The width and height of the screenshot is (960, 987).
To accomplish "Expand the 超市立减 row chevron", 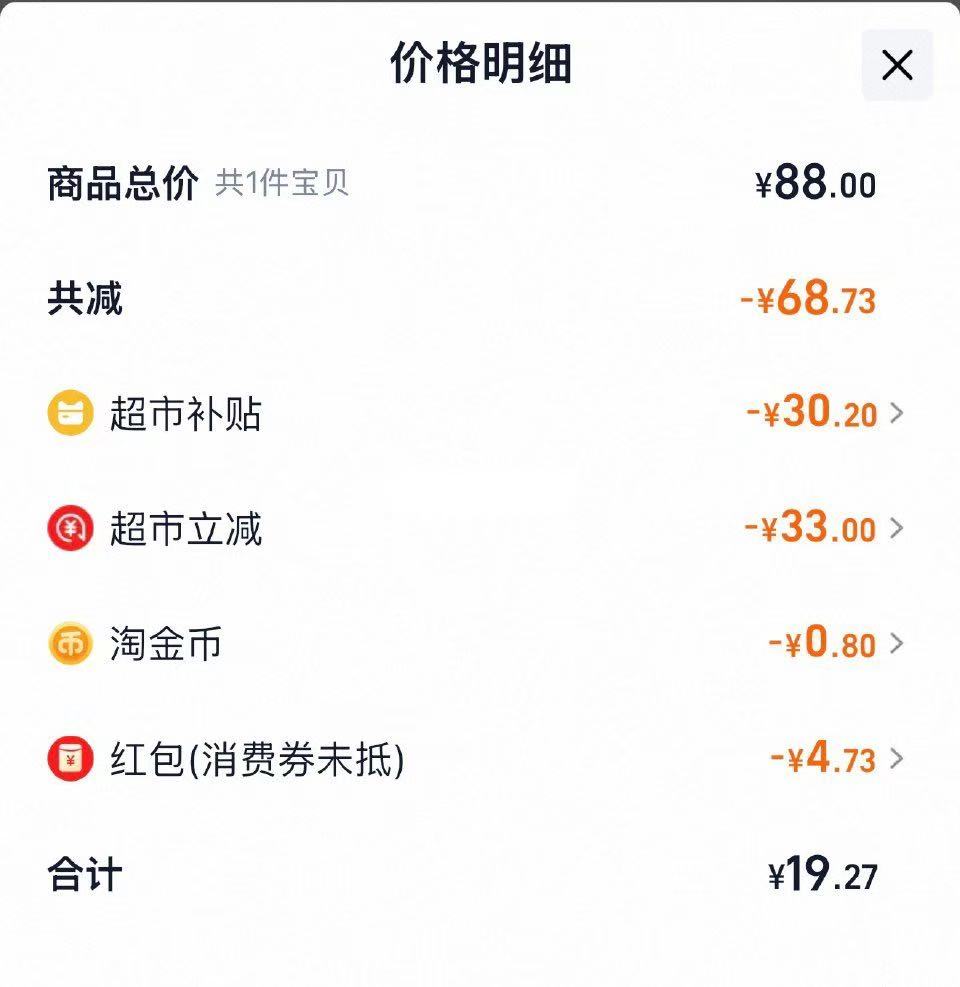I will pos(898,529).
